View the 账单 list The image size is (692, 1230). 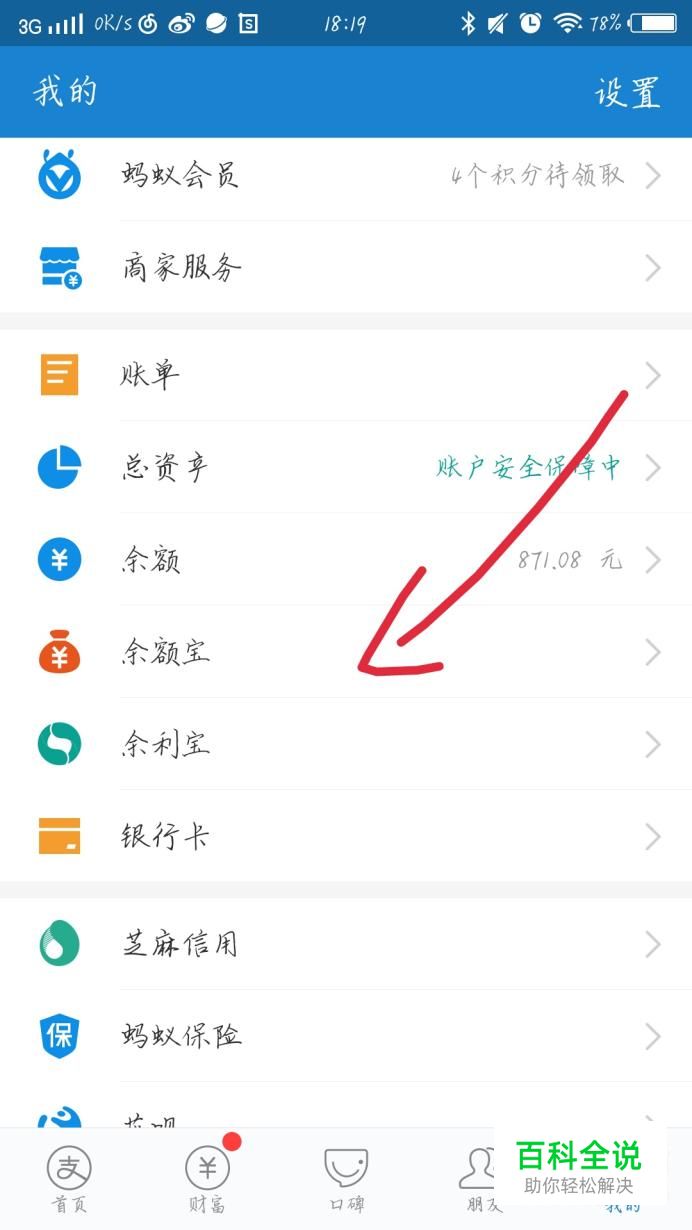pyautogui.click(x=346, y=375)
